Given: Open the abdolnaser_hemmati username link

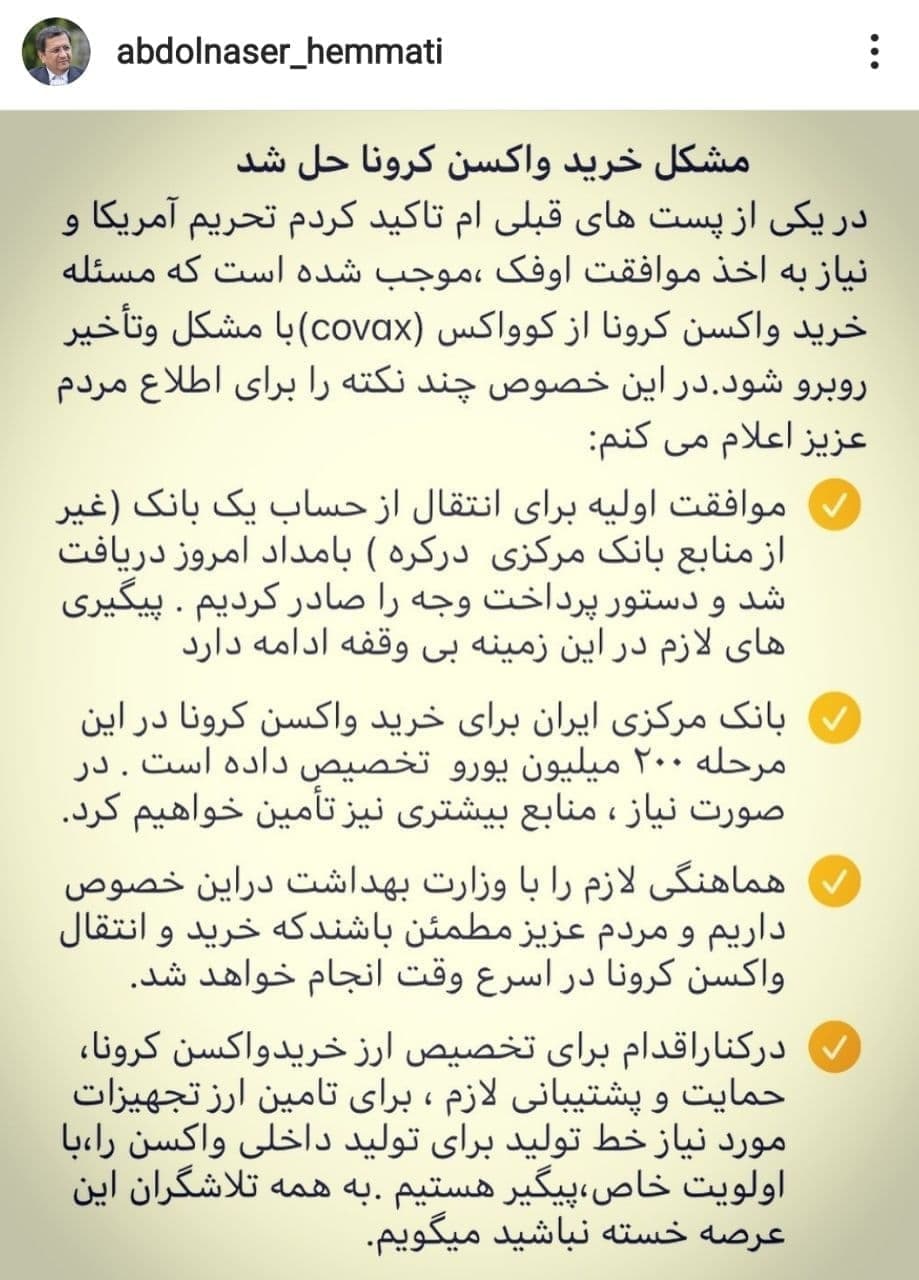Looking at the screenshot, I should pos(279,51).
